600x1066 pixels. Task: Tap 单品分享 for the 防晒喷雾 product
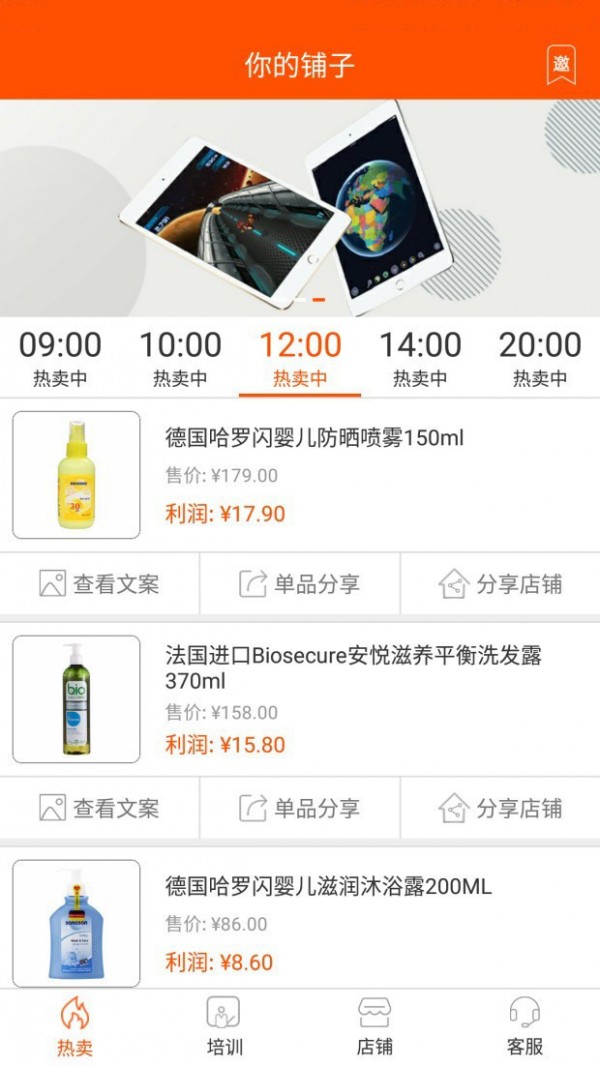(x=300, y=584)
